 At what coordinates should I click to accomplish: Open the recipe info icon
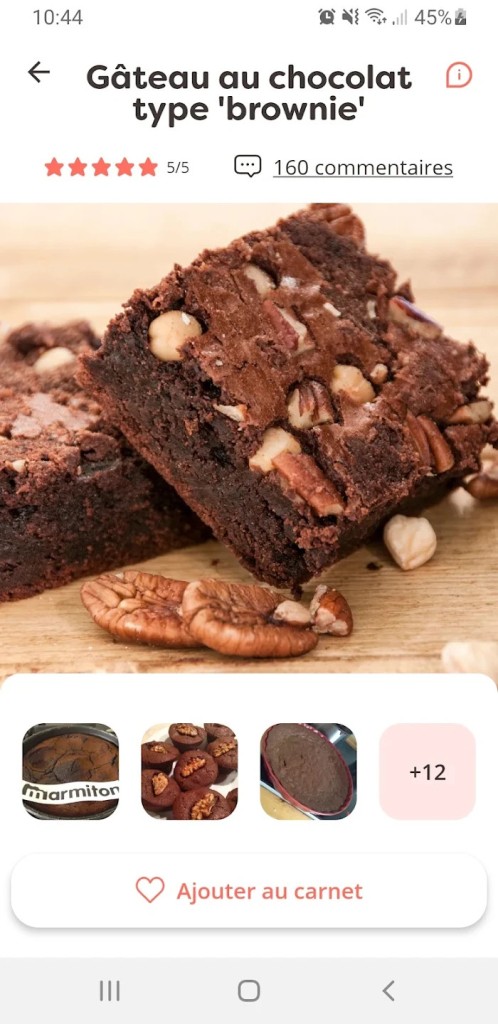[459, 76]
